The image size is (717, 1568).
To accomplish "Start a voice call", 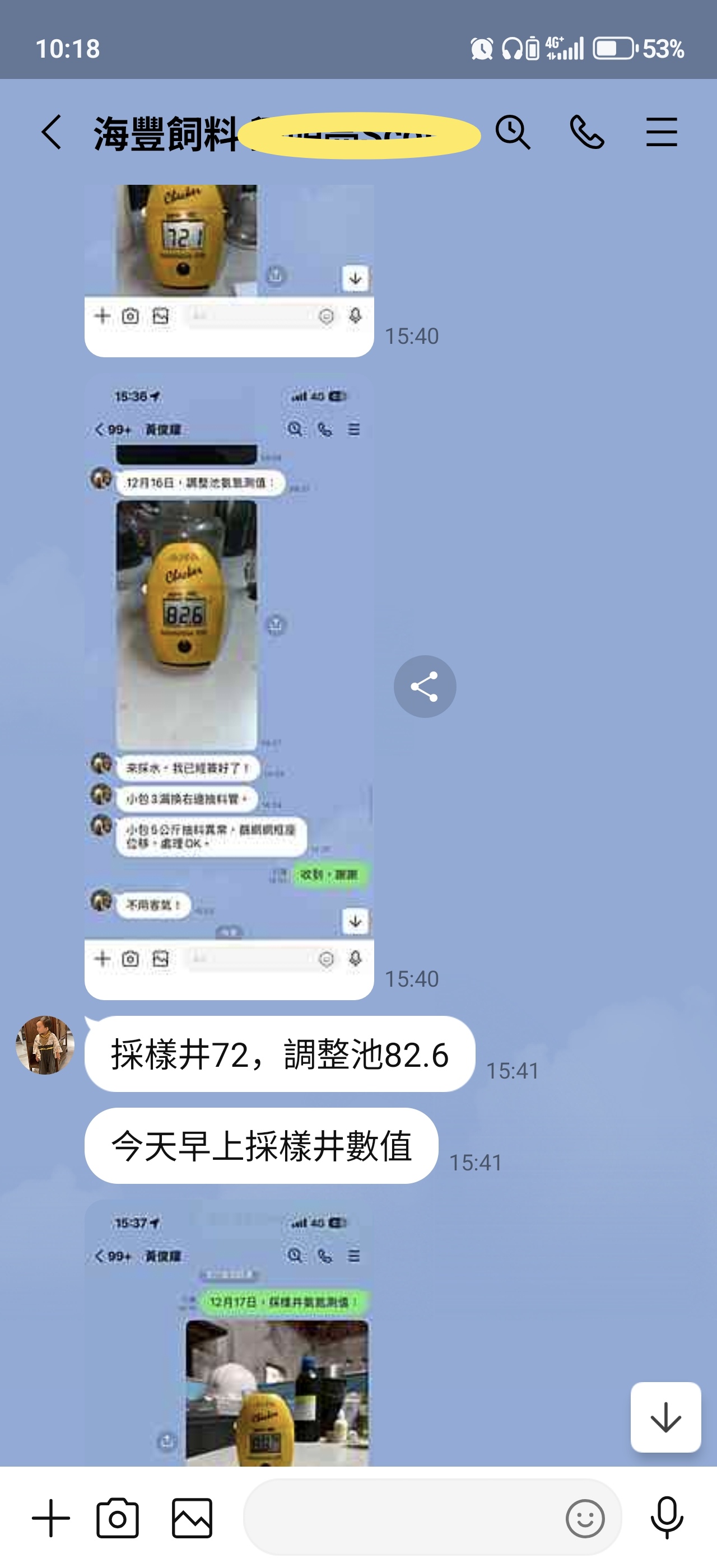I will (586, 132).
